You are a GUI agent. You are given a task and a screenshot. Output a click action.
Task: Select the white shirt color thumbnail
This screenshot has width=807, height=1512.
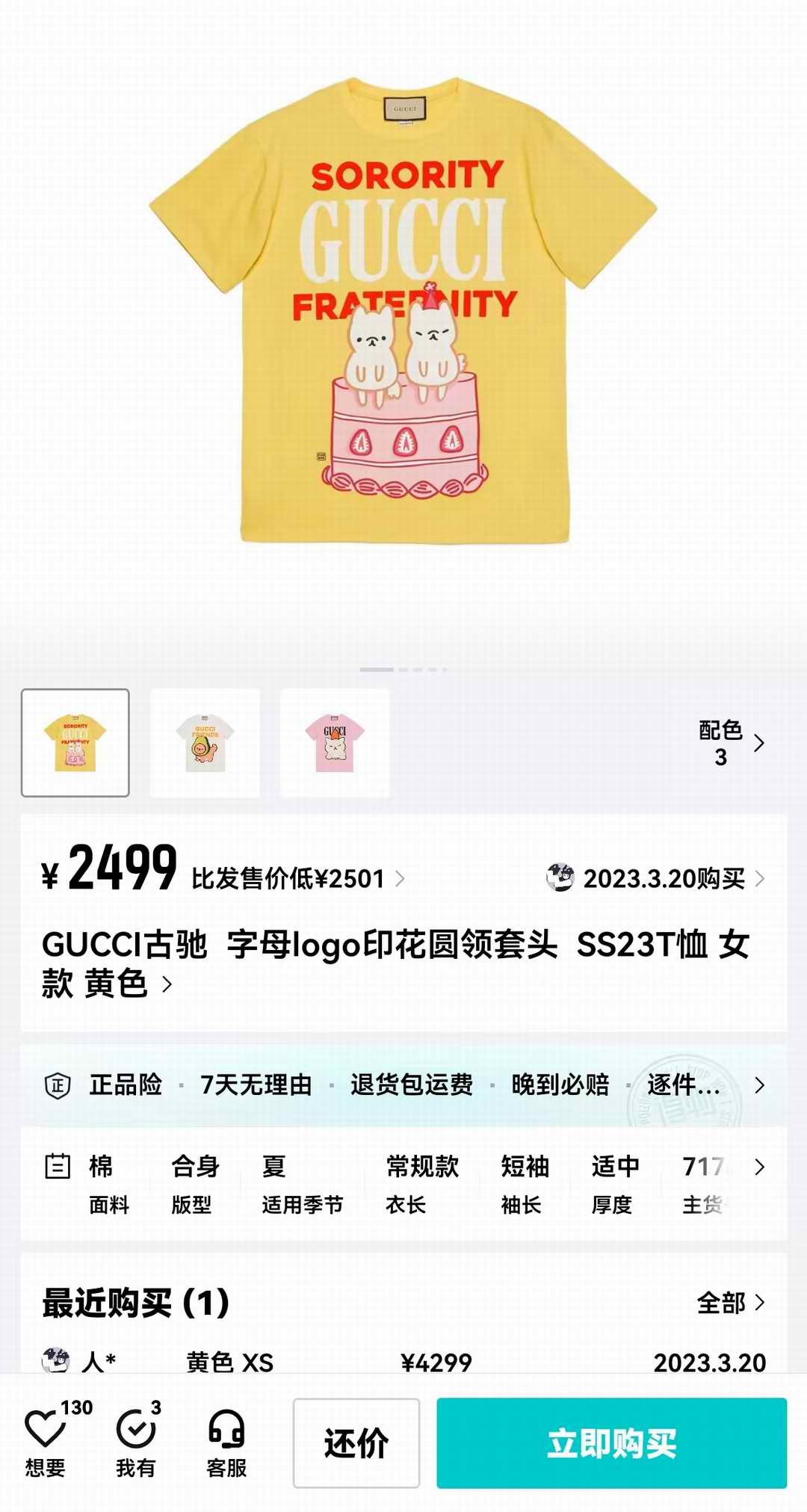(x=205, y=743)
